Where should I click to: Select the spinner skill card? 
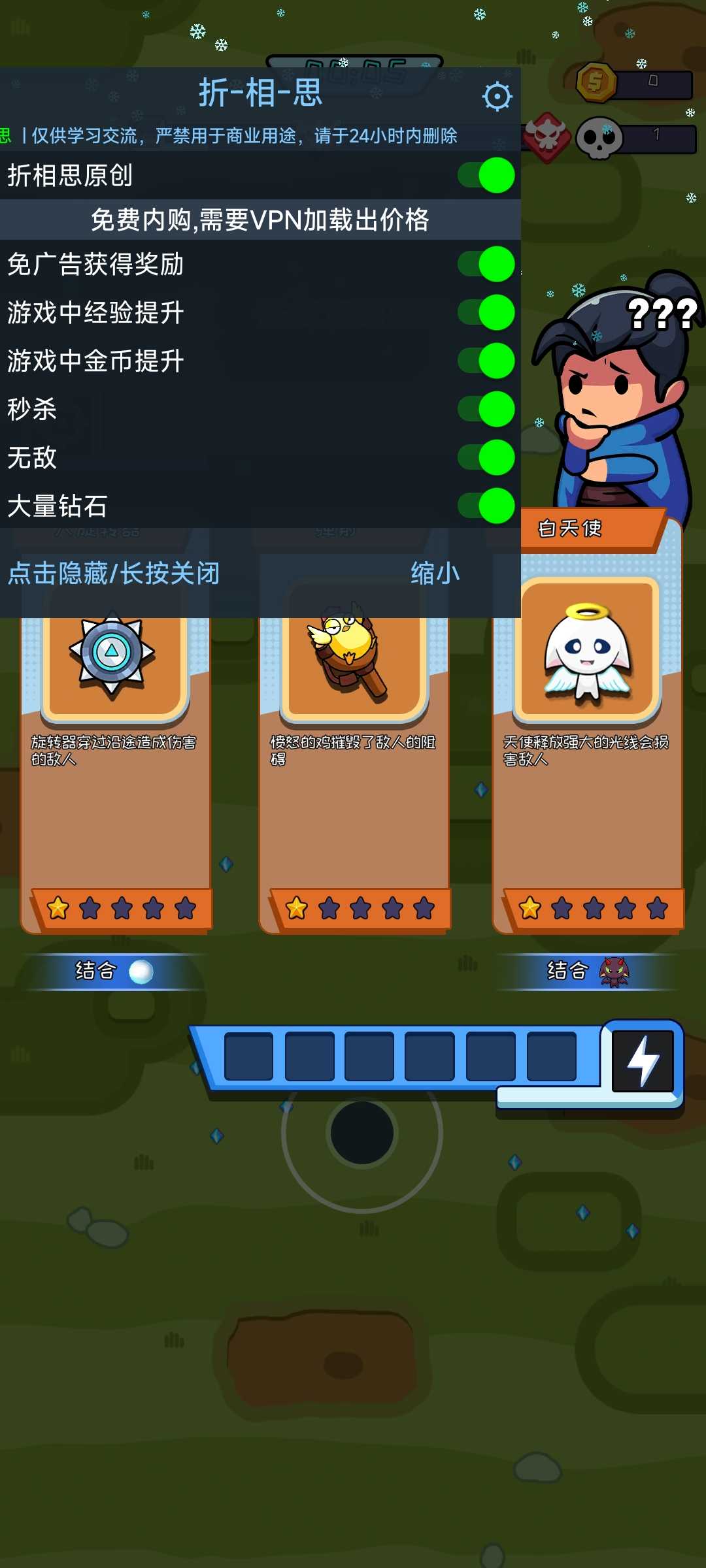(116, 771)
